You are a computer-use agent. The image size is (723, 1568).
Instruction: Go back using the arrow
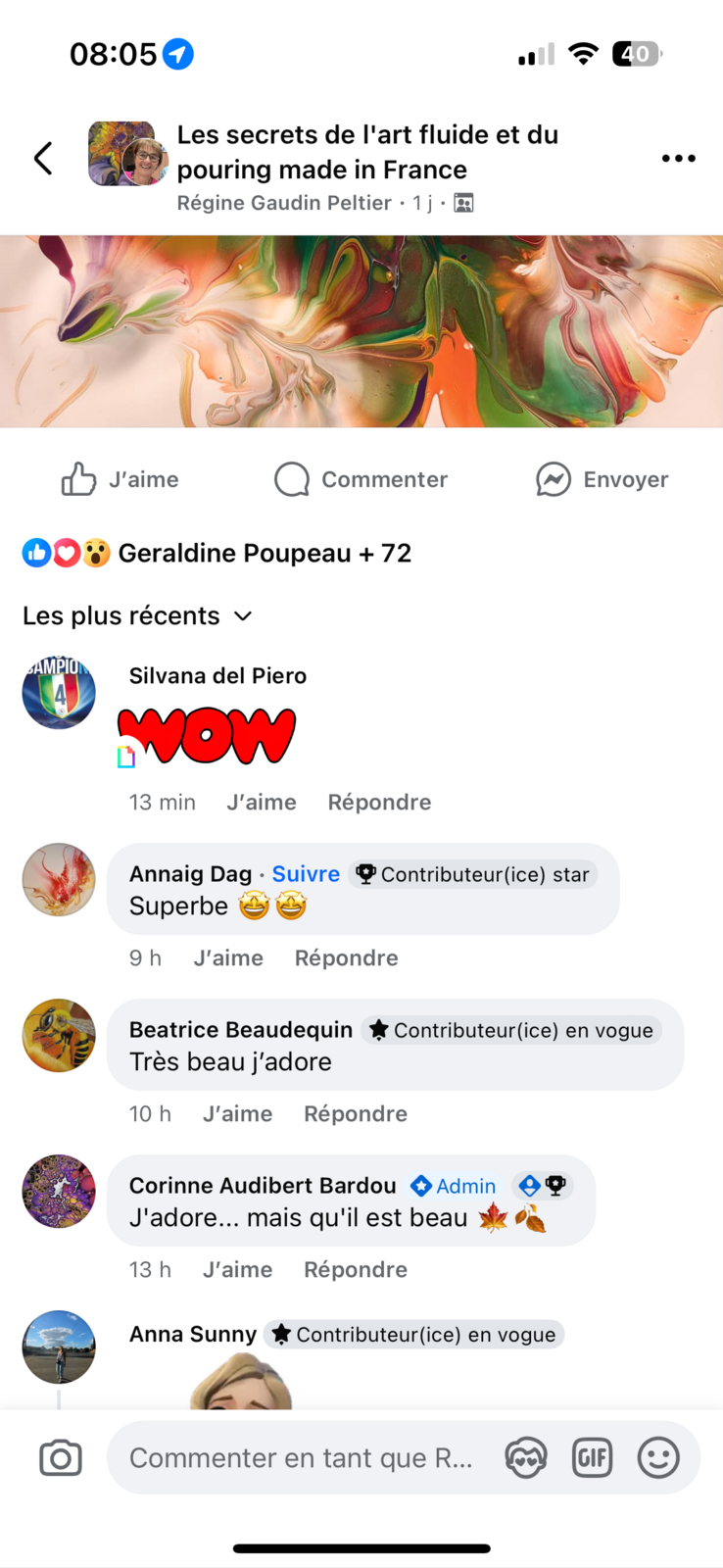pos(43,158)
